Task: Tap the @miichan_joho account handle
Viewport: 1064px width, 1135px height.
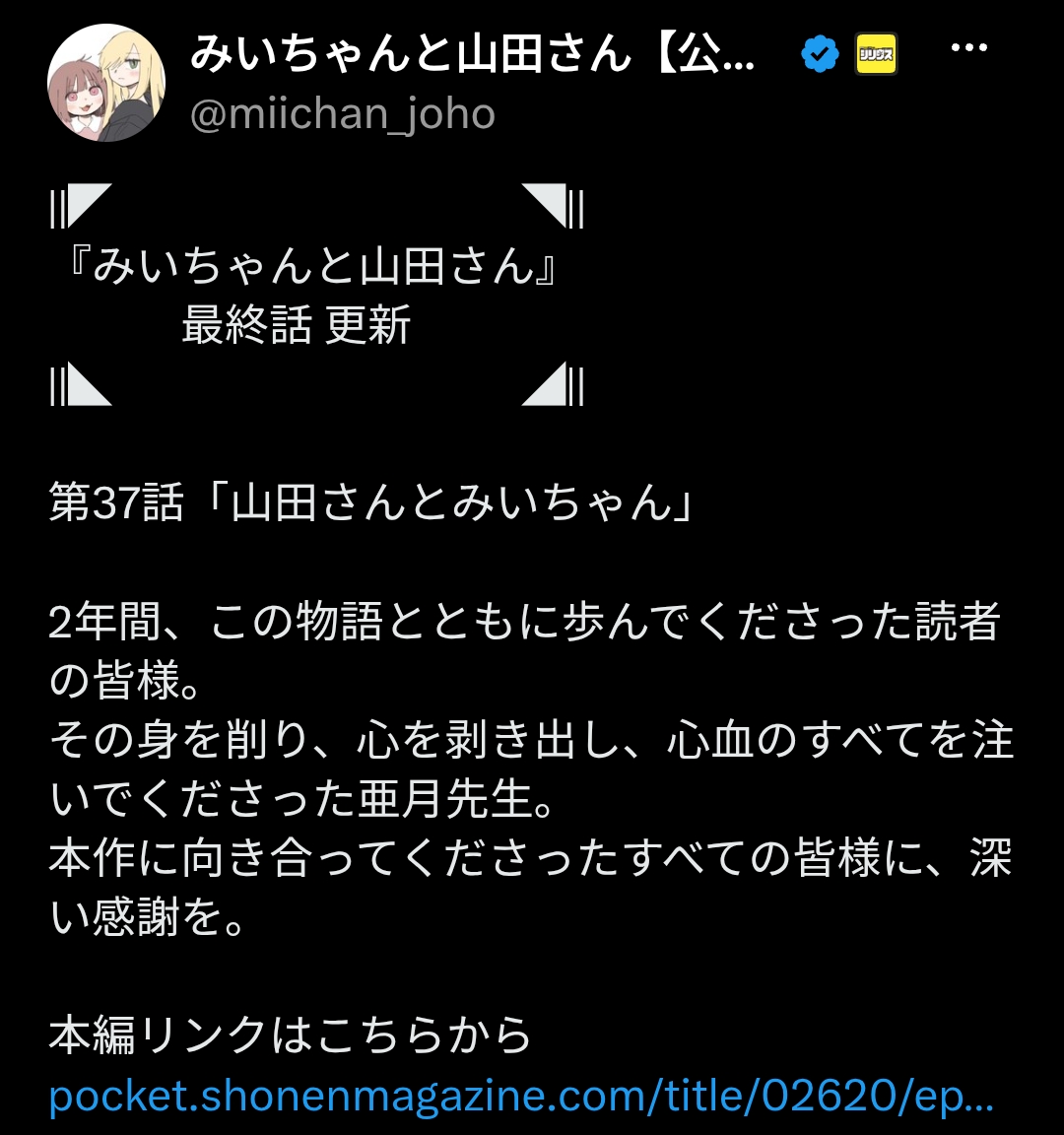Action: point(343,114)
